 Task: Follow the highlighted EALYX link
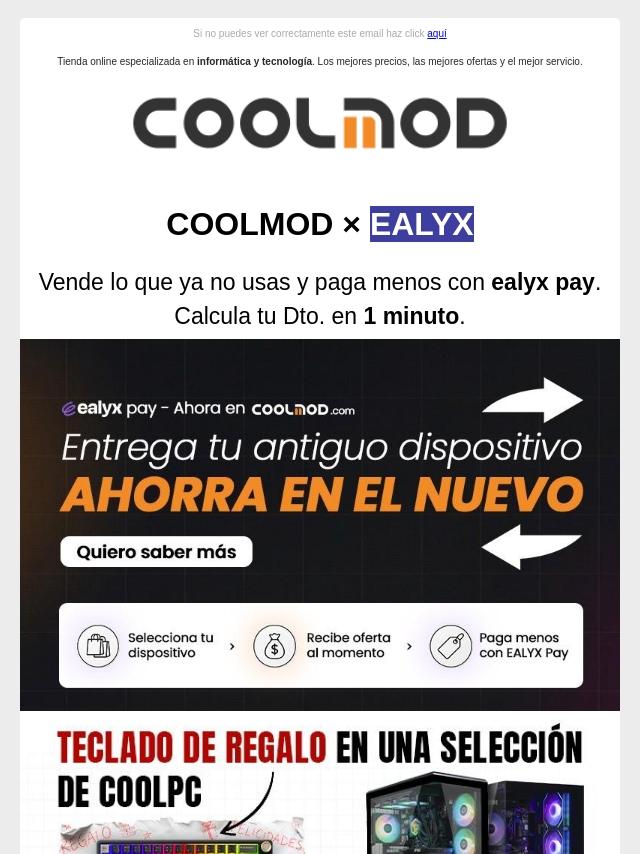[x=421, y=224]
